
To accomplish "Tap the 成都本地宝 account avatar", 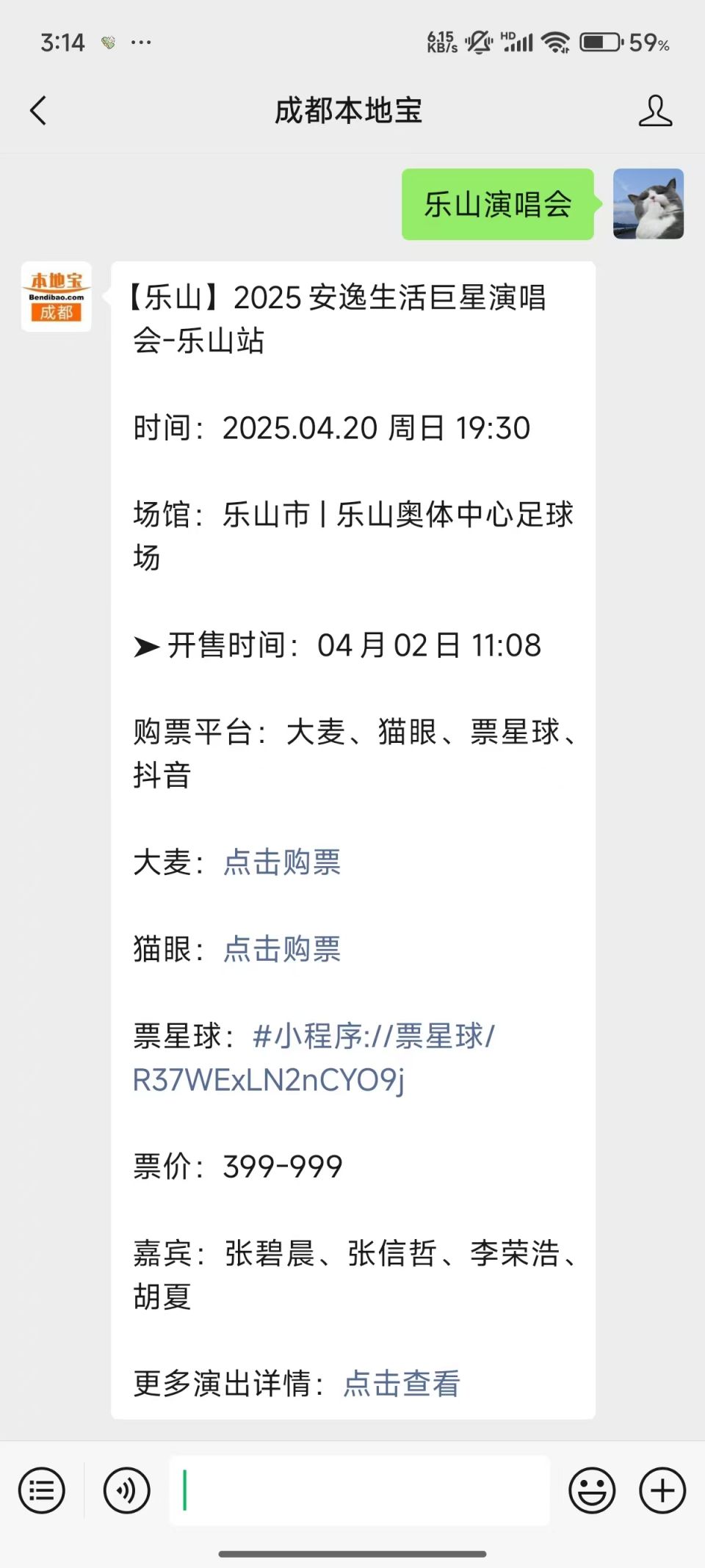I will click(x=57, y=297).
